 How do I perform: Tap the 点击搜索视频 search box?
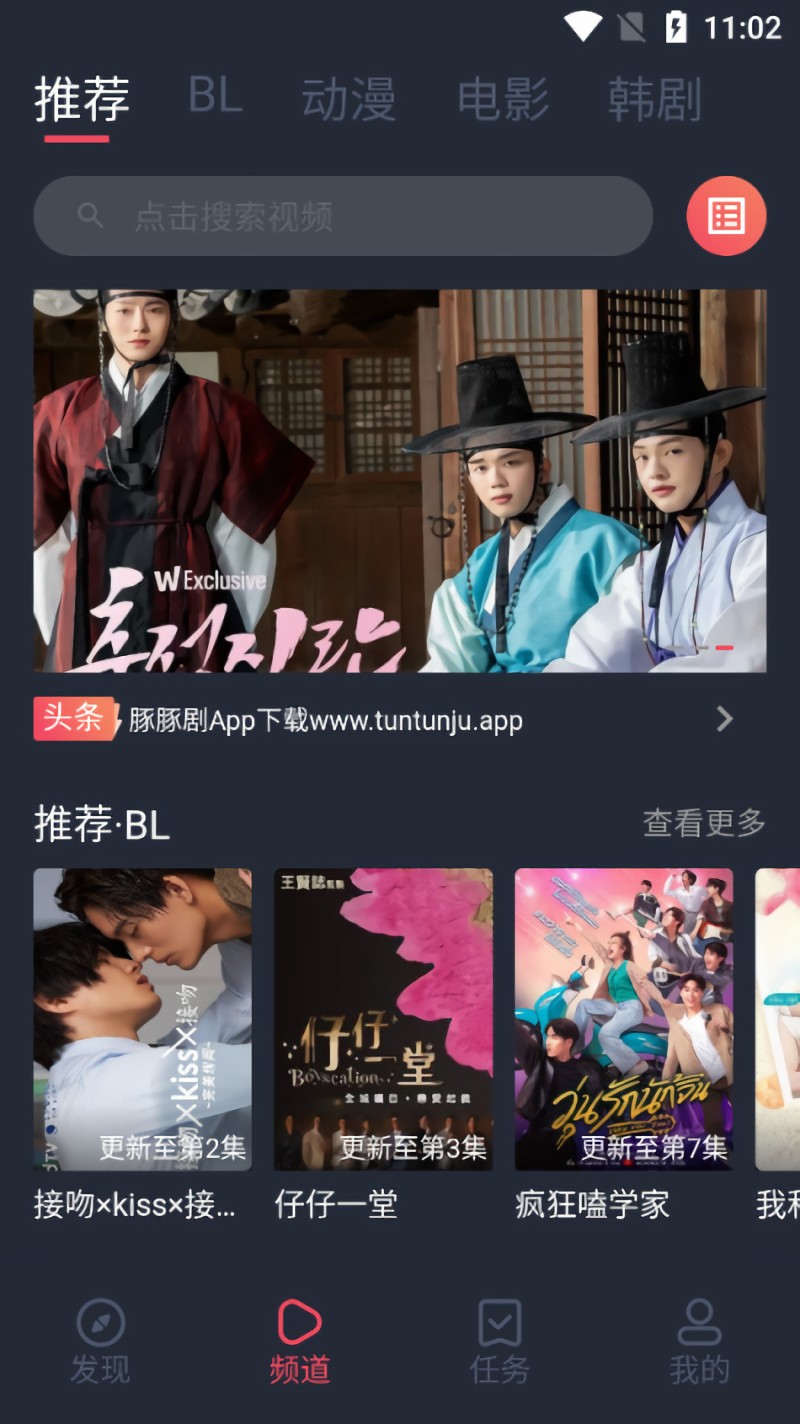[342, 216]
